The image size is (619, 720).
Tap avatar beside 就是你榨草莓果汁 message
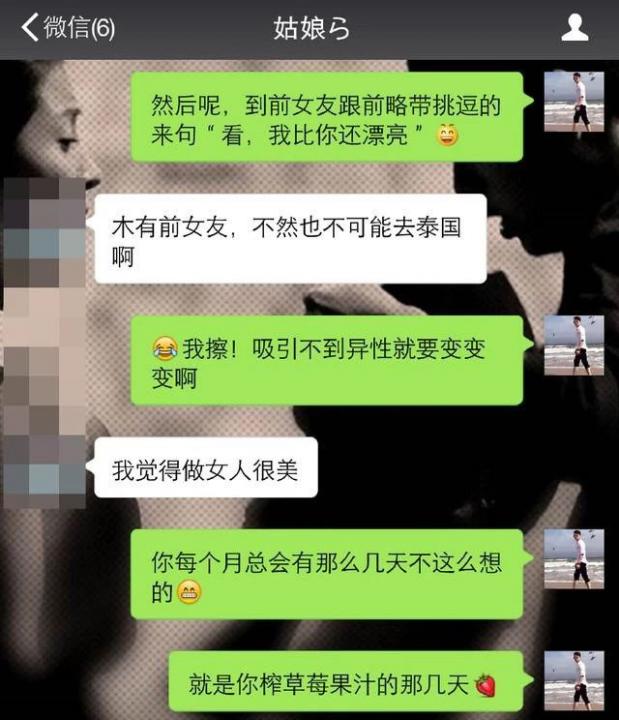(573, 681)
